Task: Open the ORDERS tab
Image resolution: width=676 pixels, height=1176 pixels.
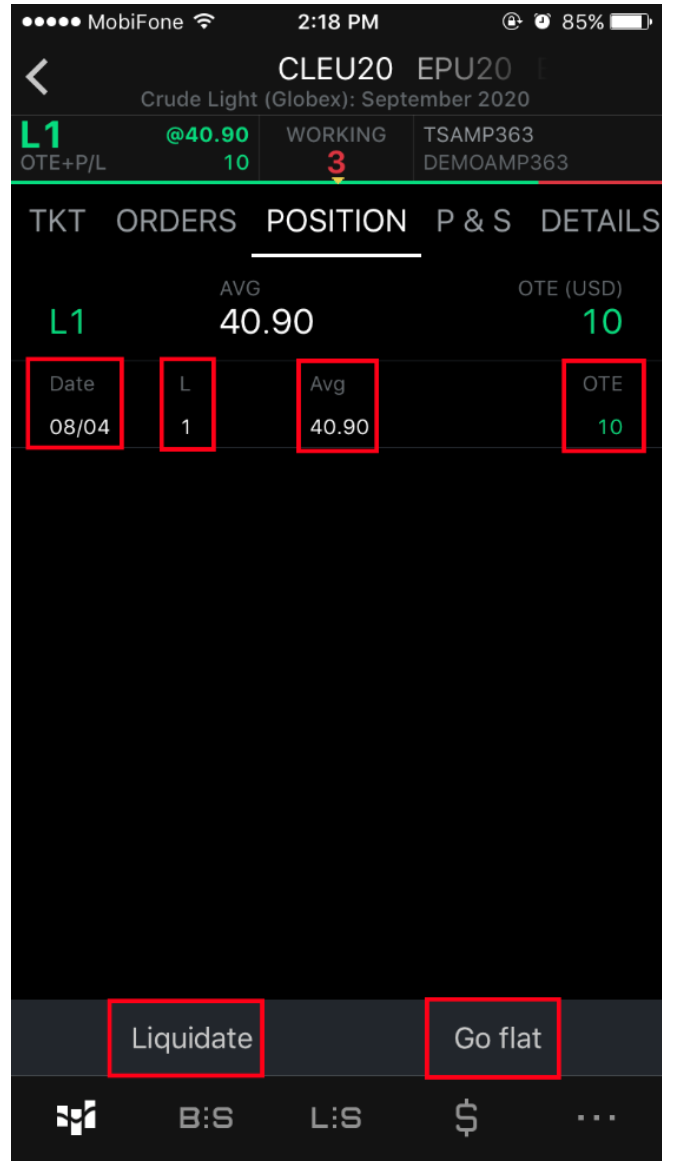Action: [176, 221]
